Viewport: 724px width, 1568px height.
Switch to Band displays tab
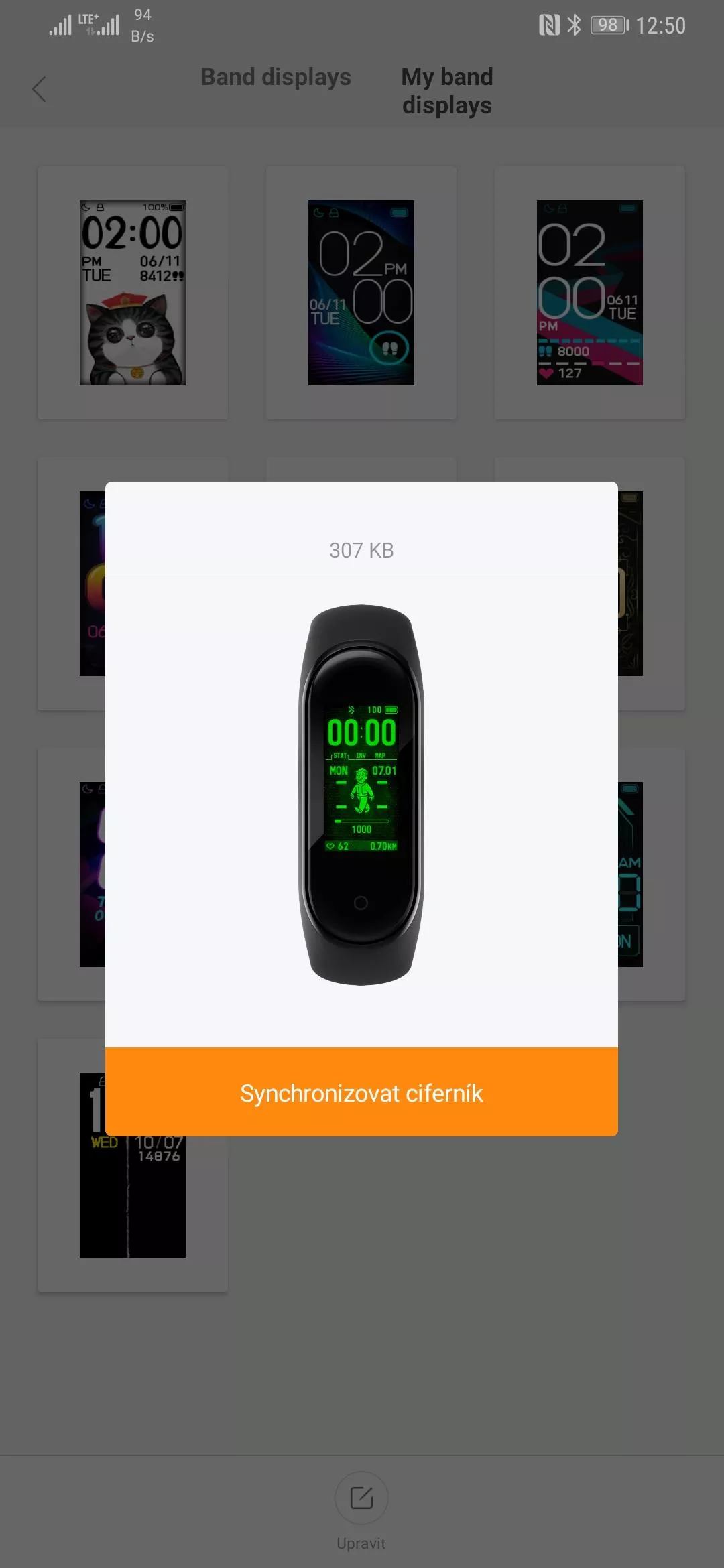coord(276,77)
